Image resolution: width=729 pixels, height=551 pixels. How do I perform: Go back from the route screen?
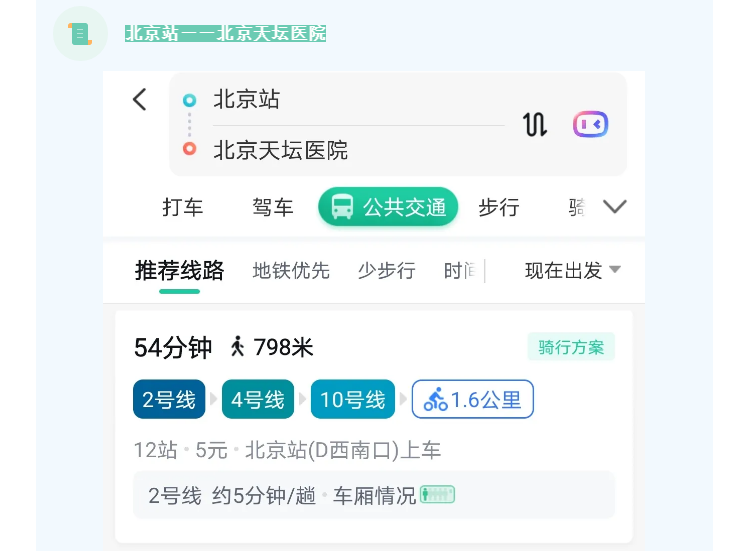pyautogui.click(x=140, y=99)
